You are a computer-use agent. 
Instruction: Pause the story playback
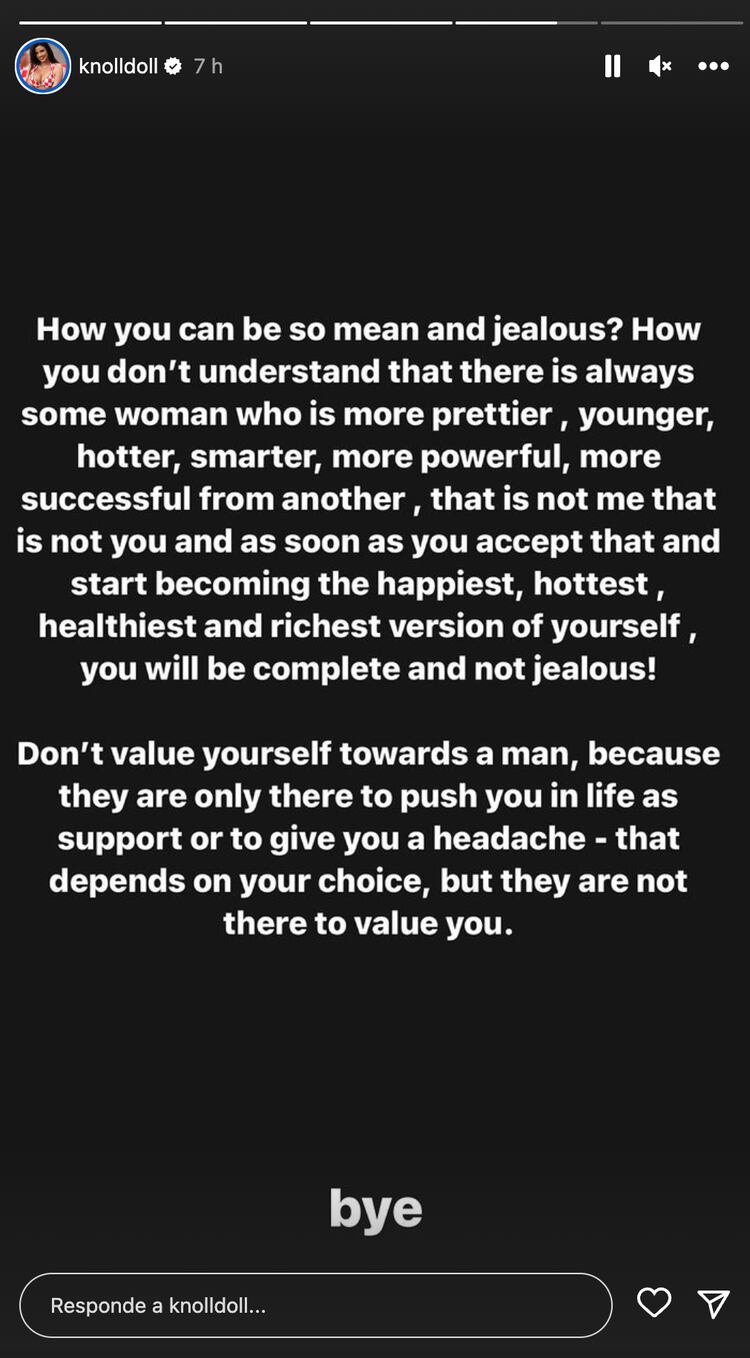tap(612, 66)
